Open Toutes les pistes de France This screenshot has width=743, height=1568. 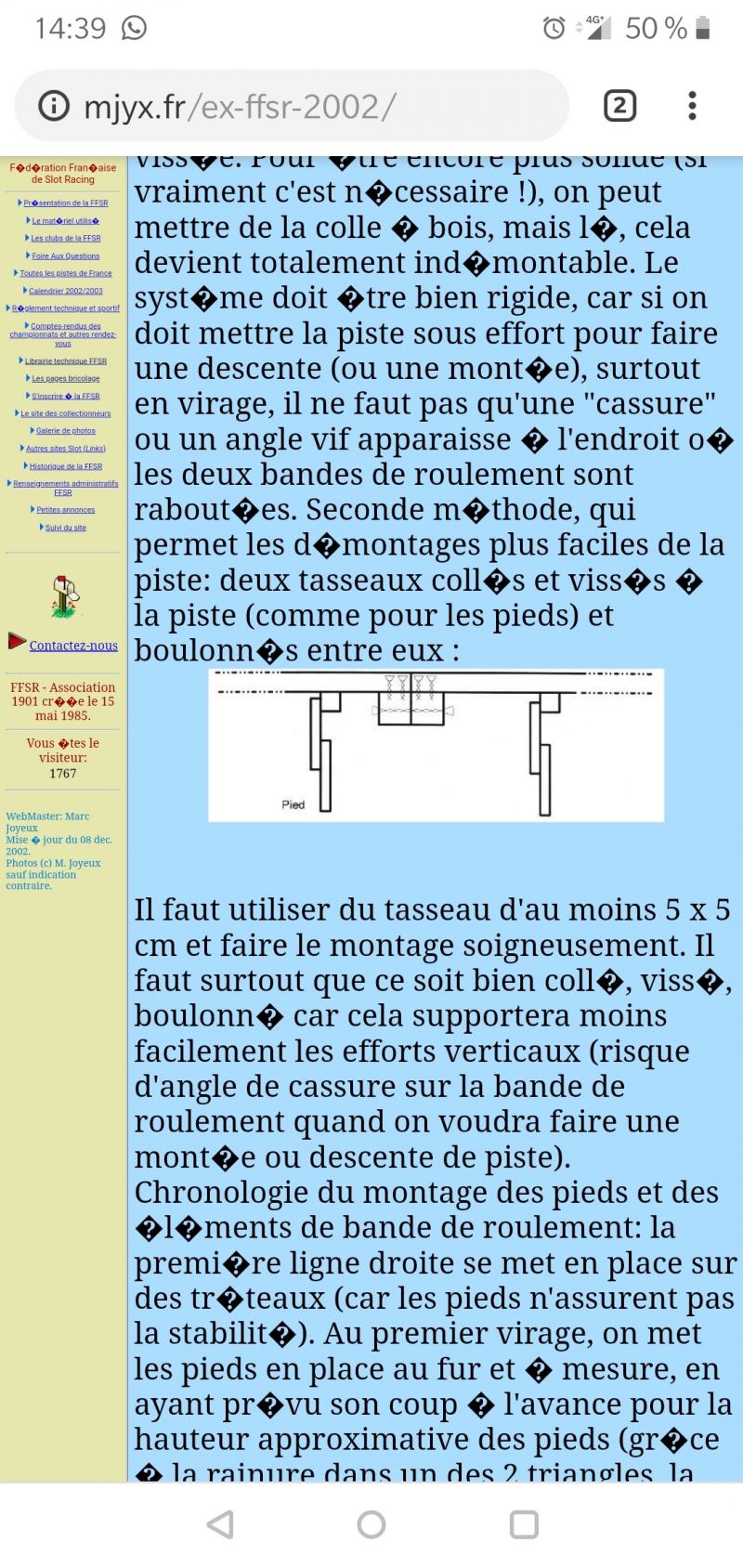click(x=66, y=273)
